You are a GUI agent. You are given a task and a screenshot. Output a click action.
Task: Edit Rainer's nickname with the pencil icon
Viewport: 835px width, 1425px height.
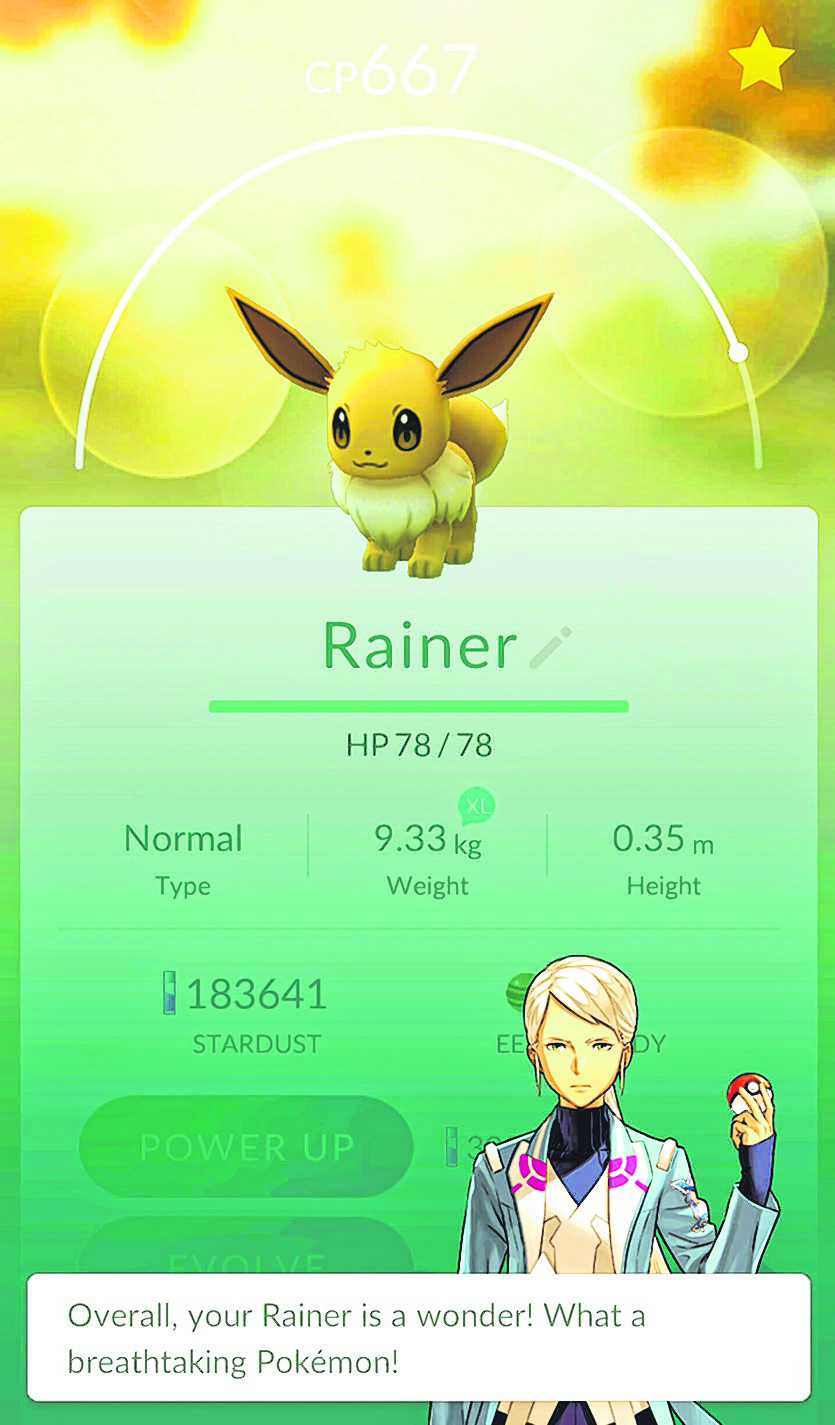coord(550,647)
